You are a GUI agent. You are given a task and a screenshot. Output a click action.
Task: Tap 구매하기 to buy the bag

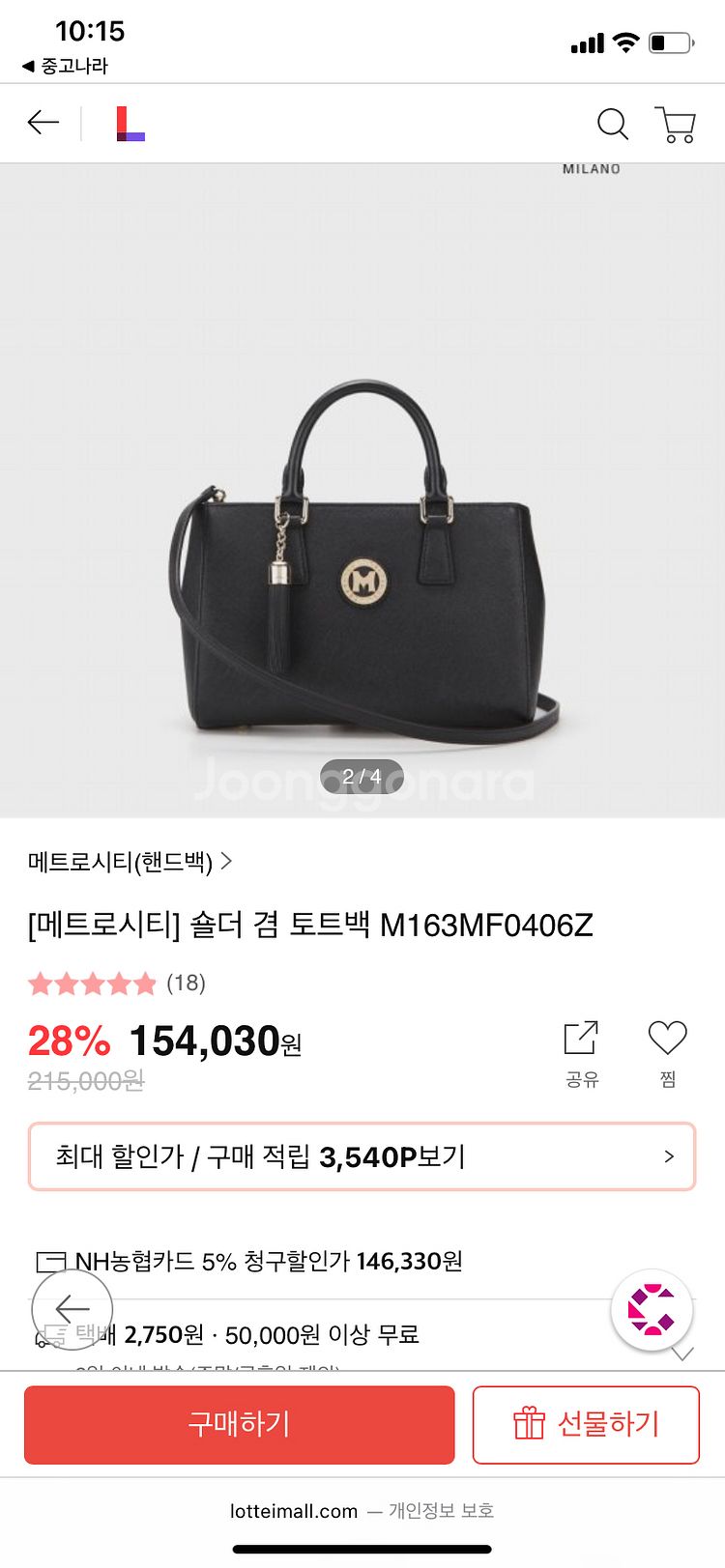[239, 1424]
